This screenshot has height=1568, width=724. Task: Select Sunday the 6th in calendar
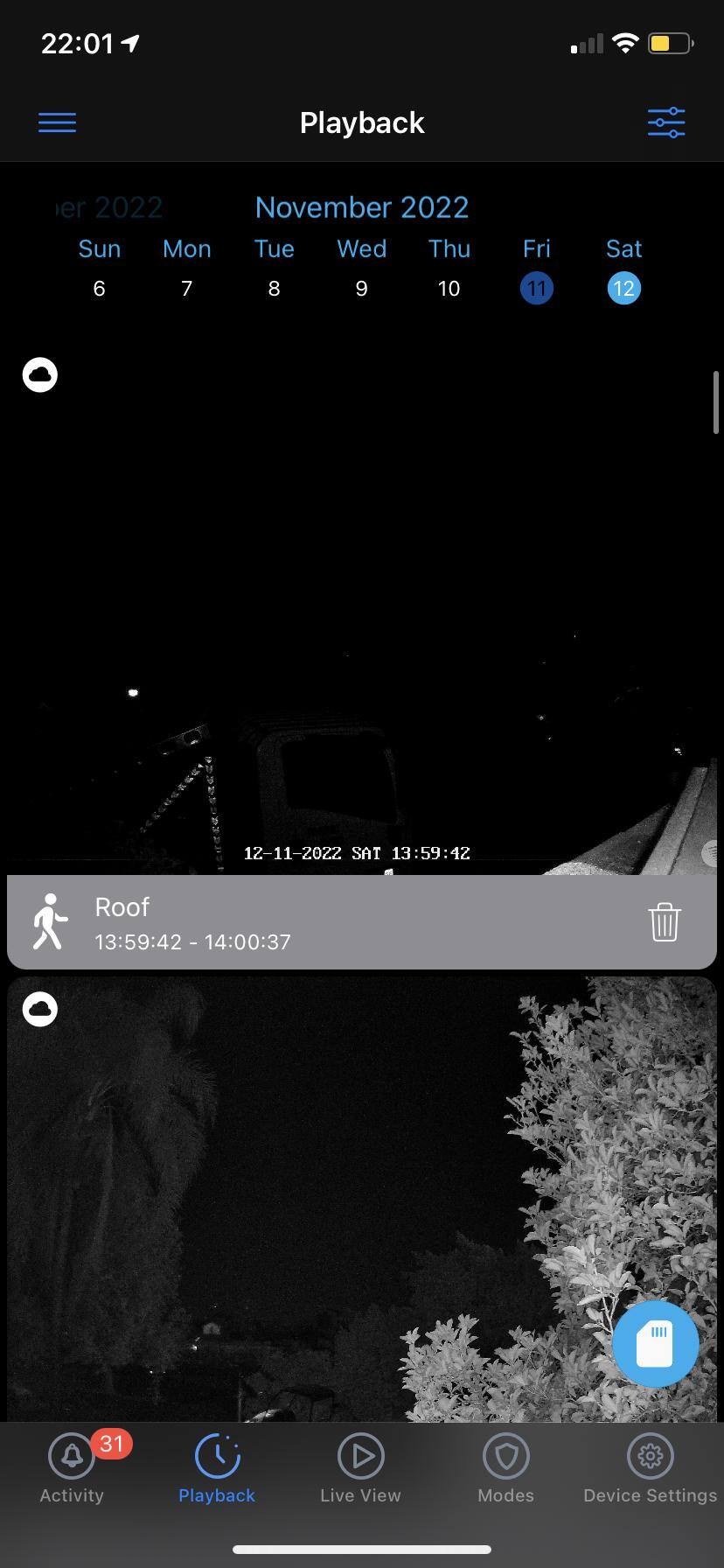[x=99, y=289]
